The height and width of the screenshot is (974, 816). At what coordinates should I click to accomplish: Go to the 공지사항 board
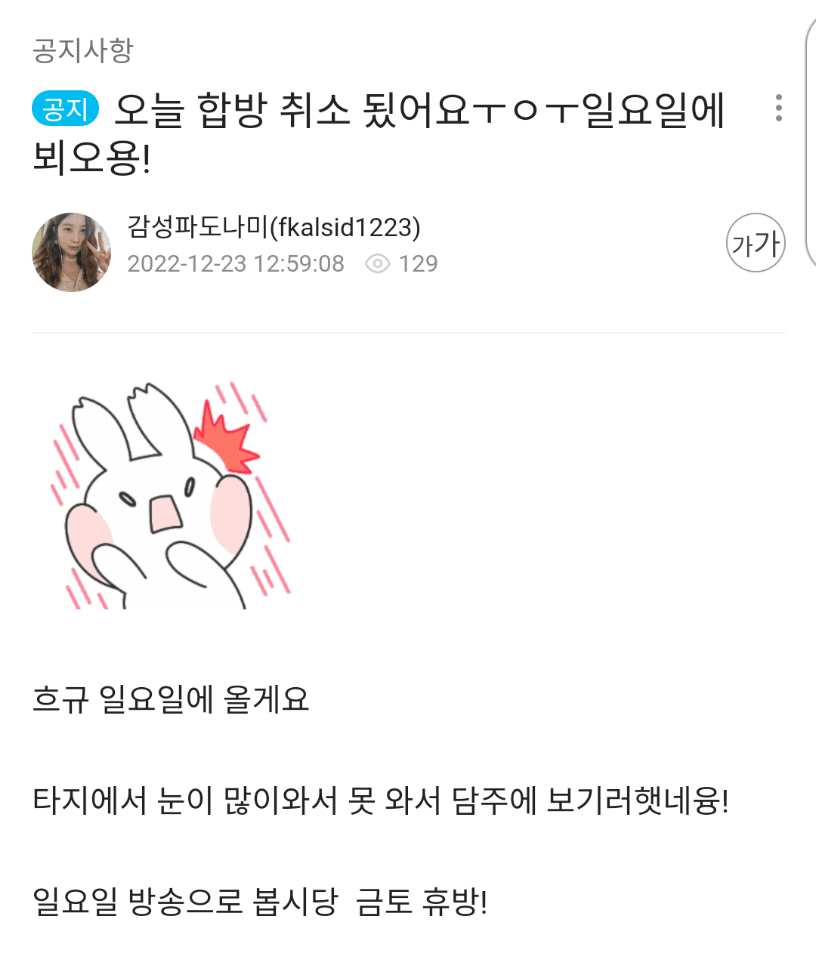point(83,49)
